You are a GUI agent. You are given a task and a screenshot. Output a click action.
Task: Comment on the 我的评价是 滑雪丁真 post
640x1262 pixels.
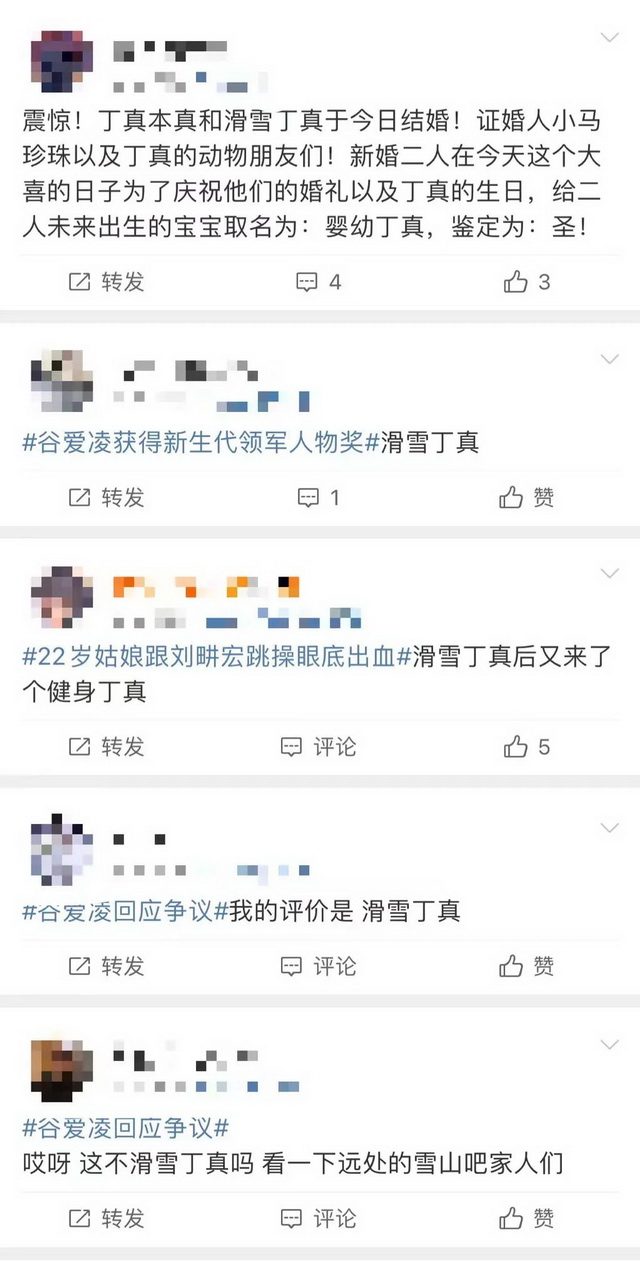tap(319, 966)
